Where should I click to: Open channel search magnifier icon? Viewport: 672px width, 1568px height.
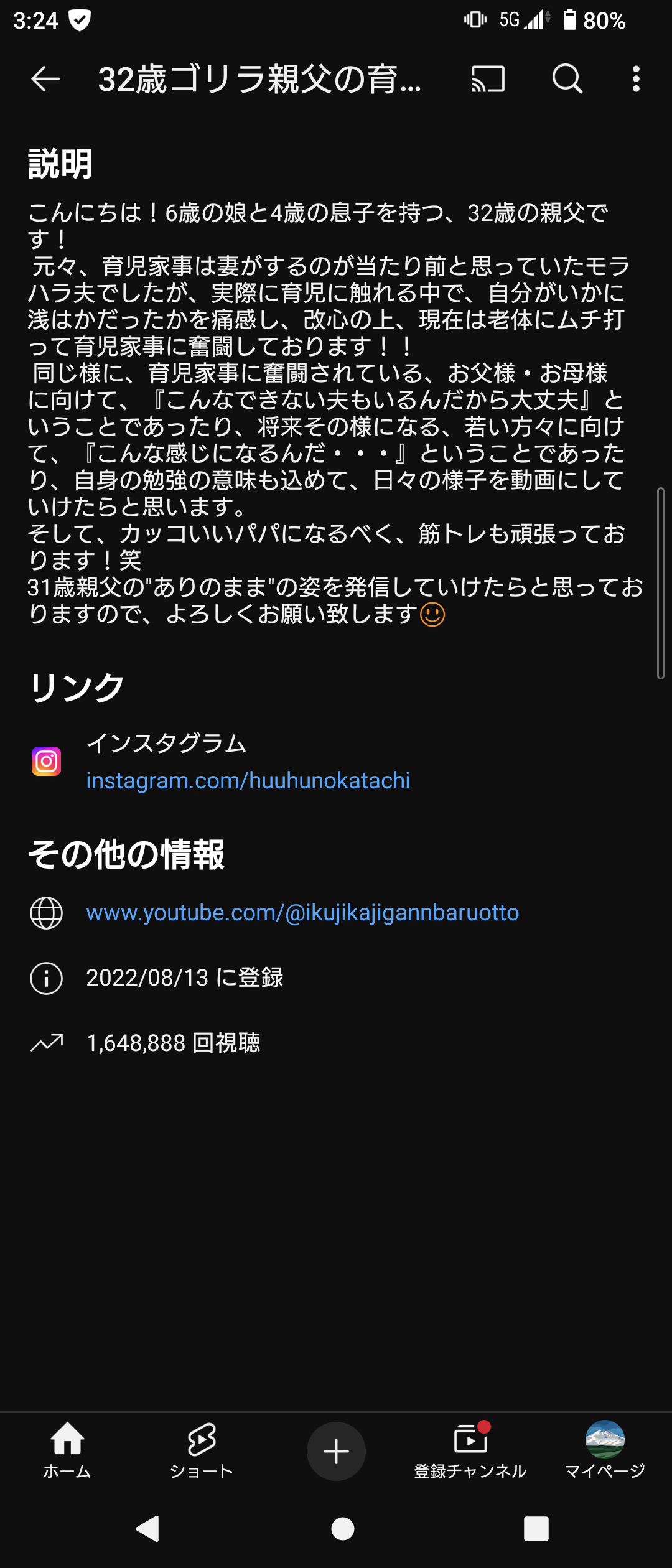[x=567, y=79]
